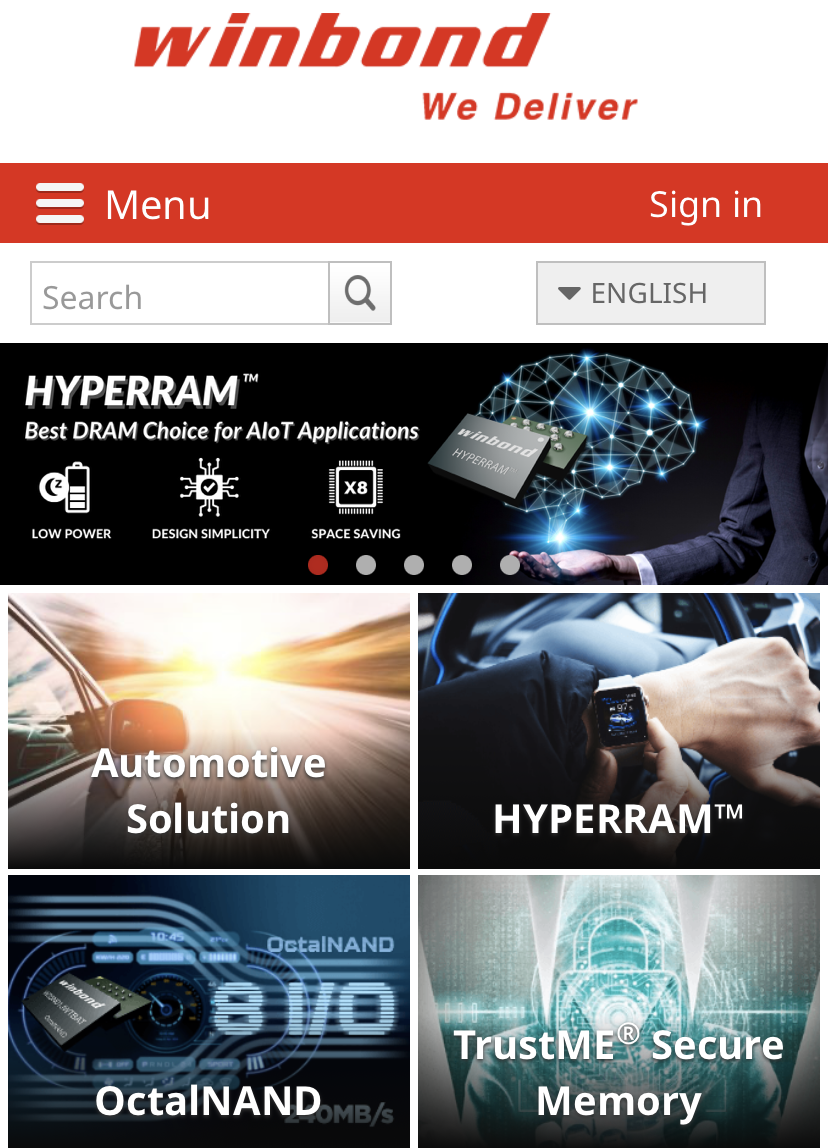The height and width of the screenshot is (1148, 828).
Task: Focus the Search text field
Action: tap(180, 294)
